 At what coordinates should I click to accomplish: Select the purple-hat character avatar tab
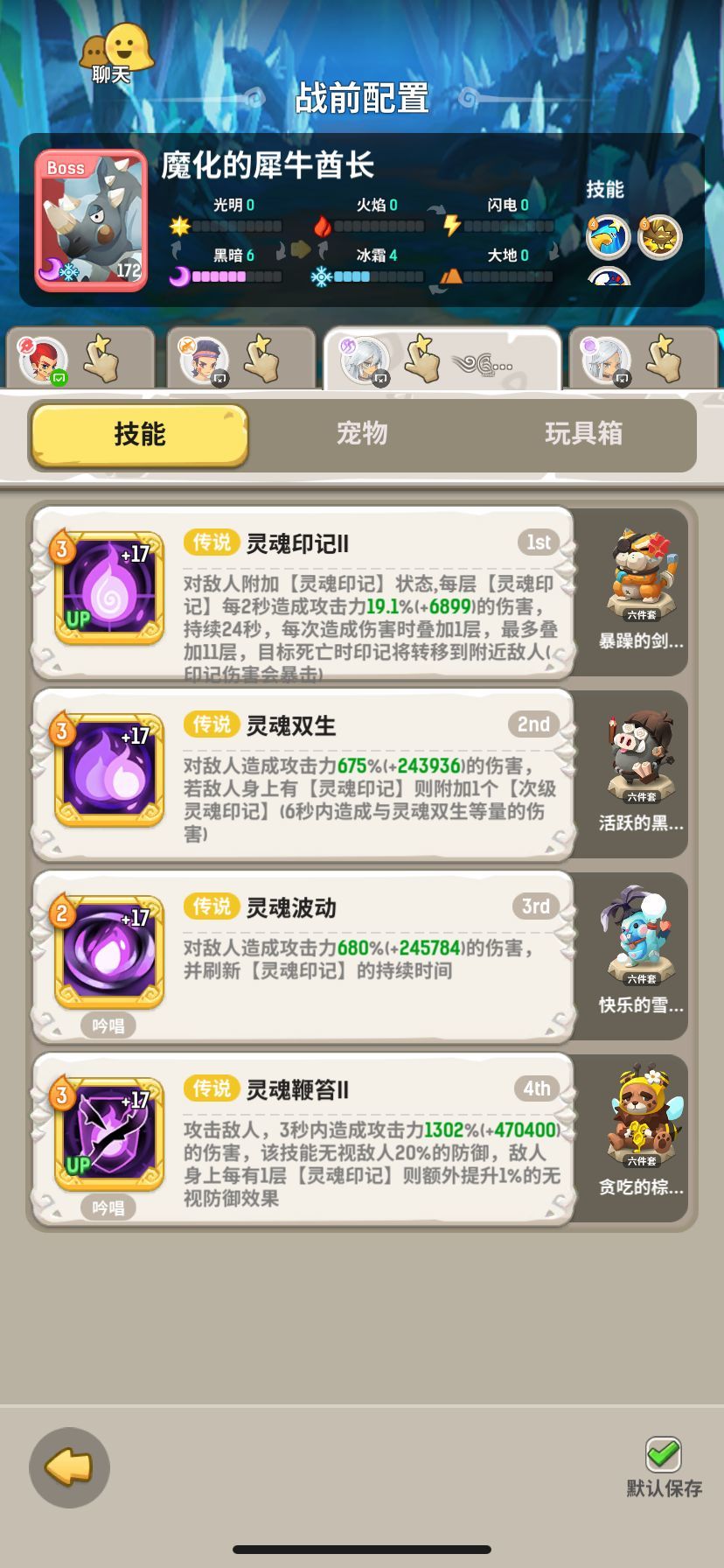pyautogui.click(x=203, y=357)
